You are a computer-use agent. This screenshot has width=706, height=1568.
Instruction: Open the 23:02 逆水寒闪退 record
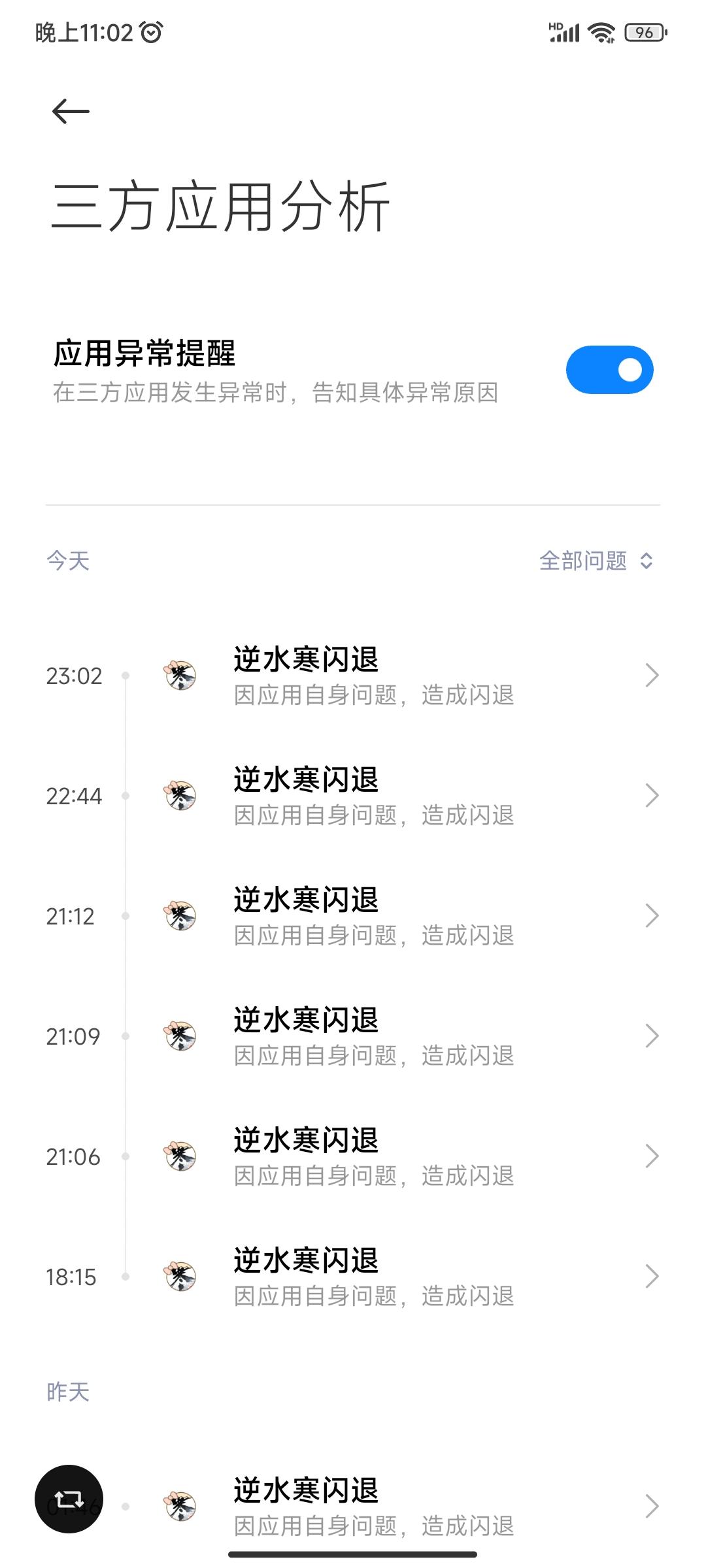373,676
